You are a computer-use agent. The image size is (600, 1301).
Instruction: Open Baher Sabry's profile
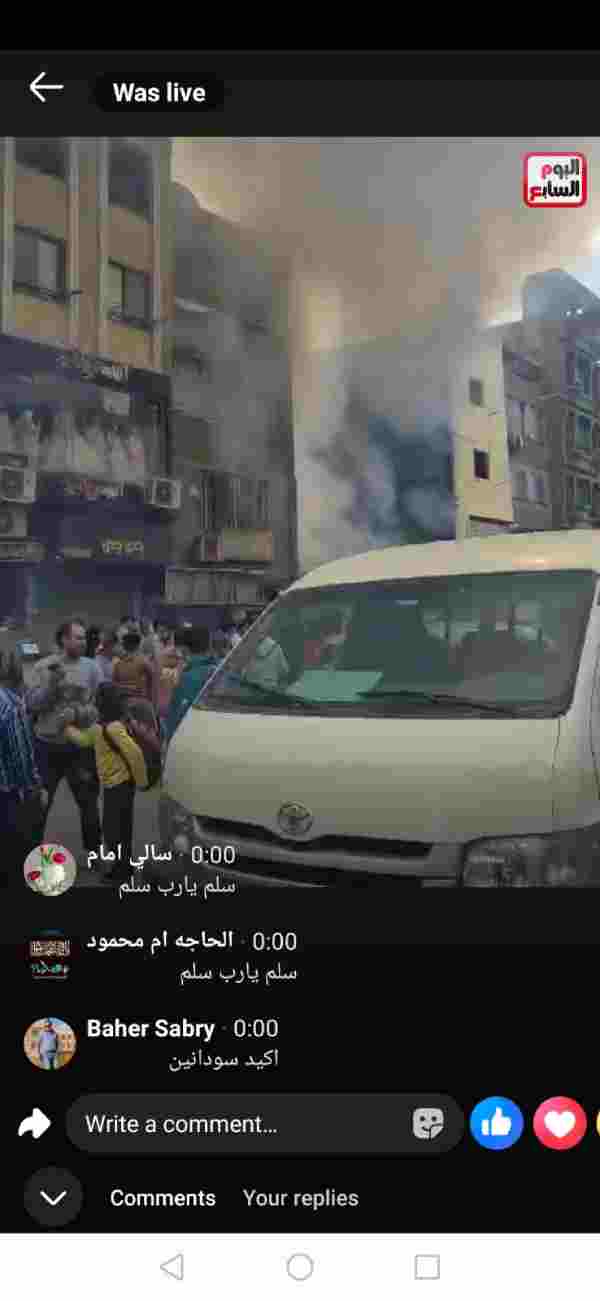click(x=150, y=1029)
